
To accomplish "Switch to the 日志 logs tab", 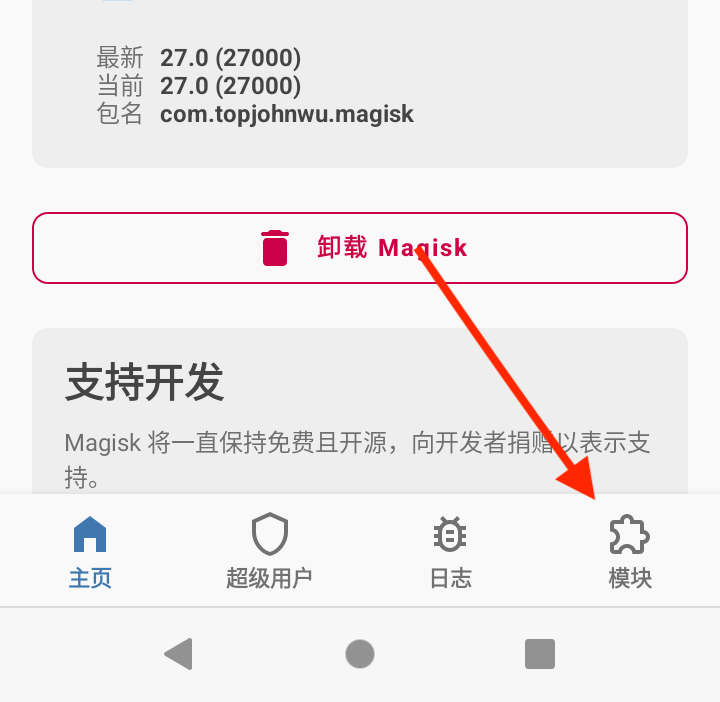I will point(450,551).
